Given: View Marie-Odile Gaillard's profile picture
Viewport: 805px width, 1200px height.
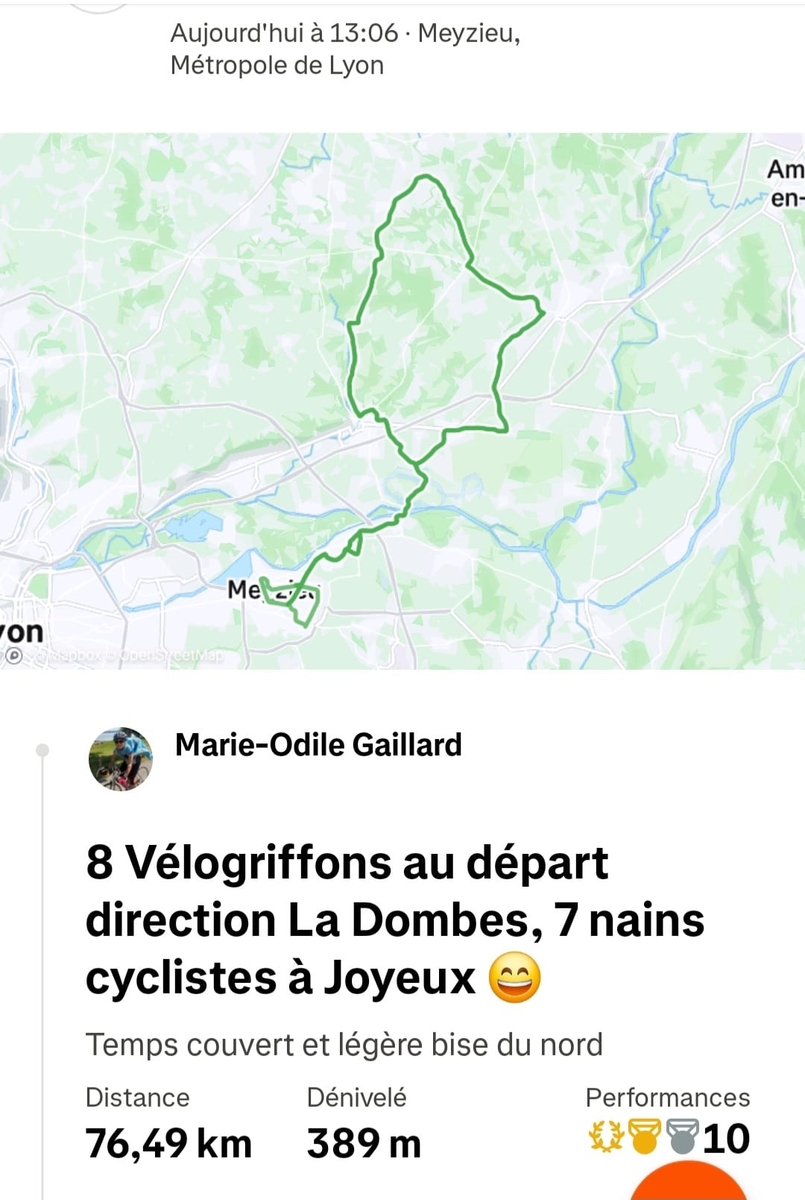Looking at the screenshot, I should [121, 758].
